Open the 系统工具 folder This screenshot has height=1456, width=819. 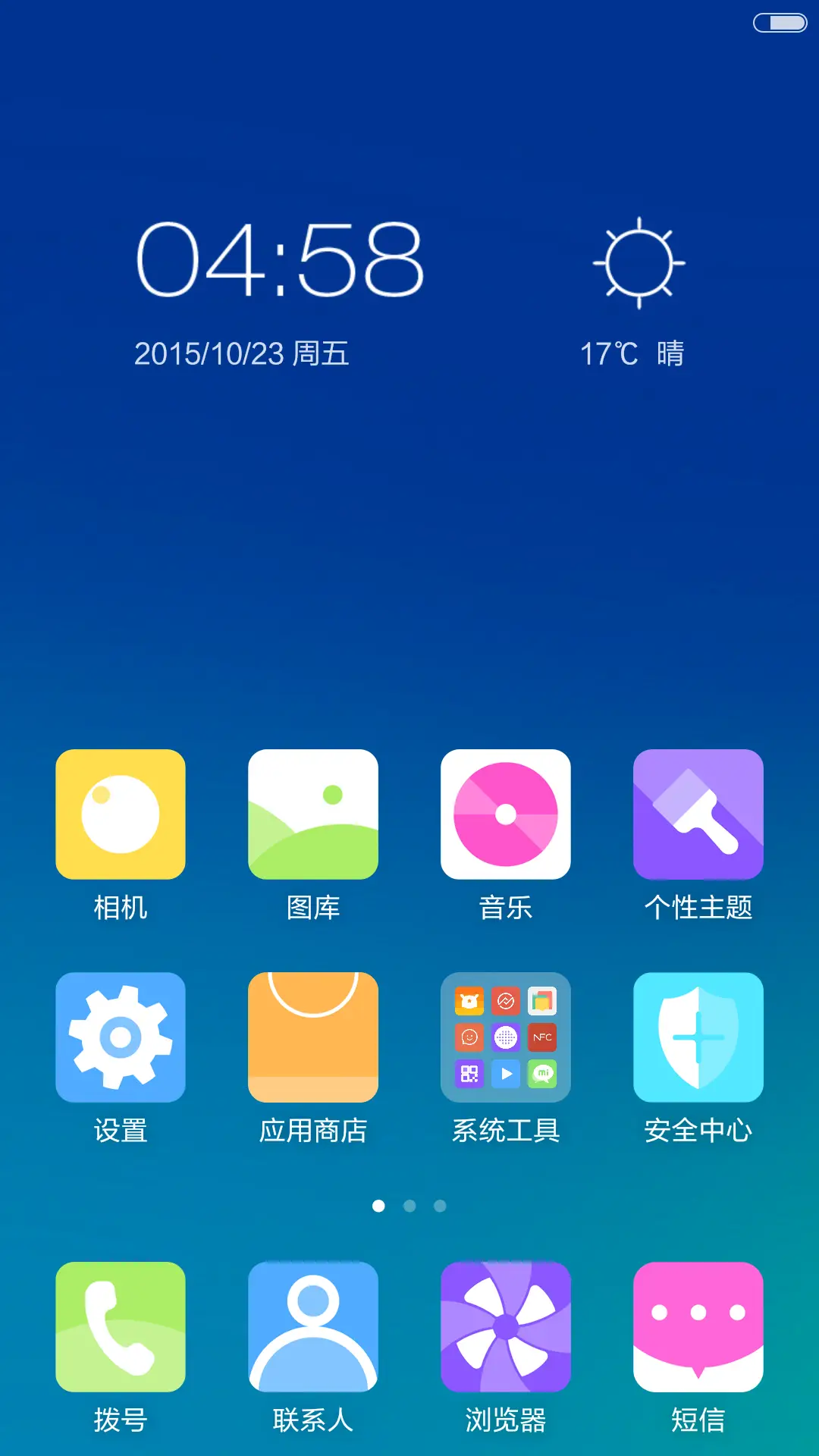pos(506,1037)
